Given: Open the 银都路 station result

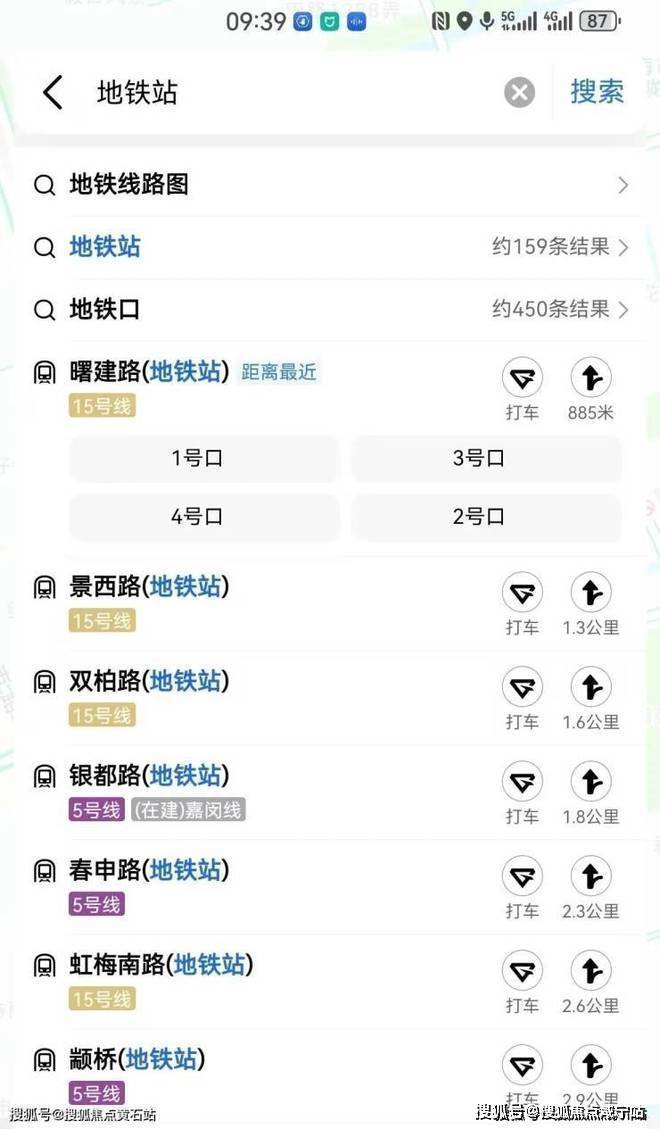Looking at the screenshot, I should click(150, 775).
